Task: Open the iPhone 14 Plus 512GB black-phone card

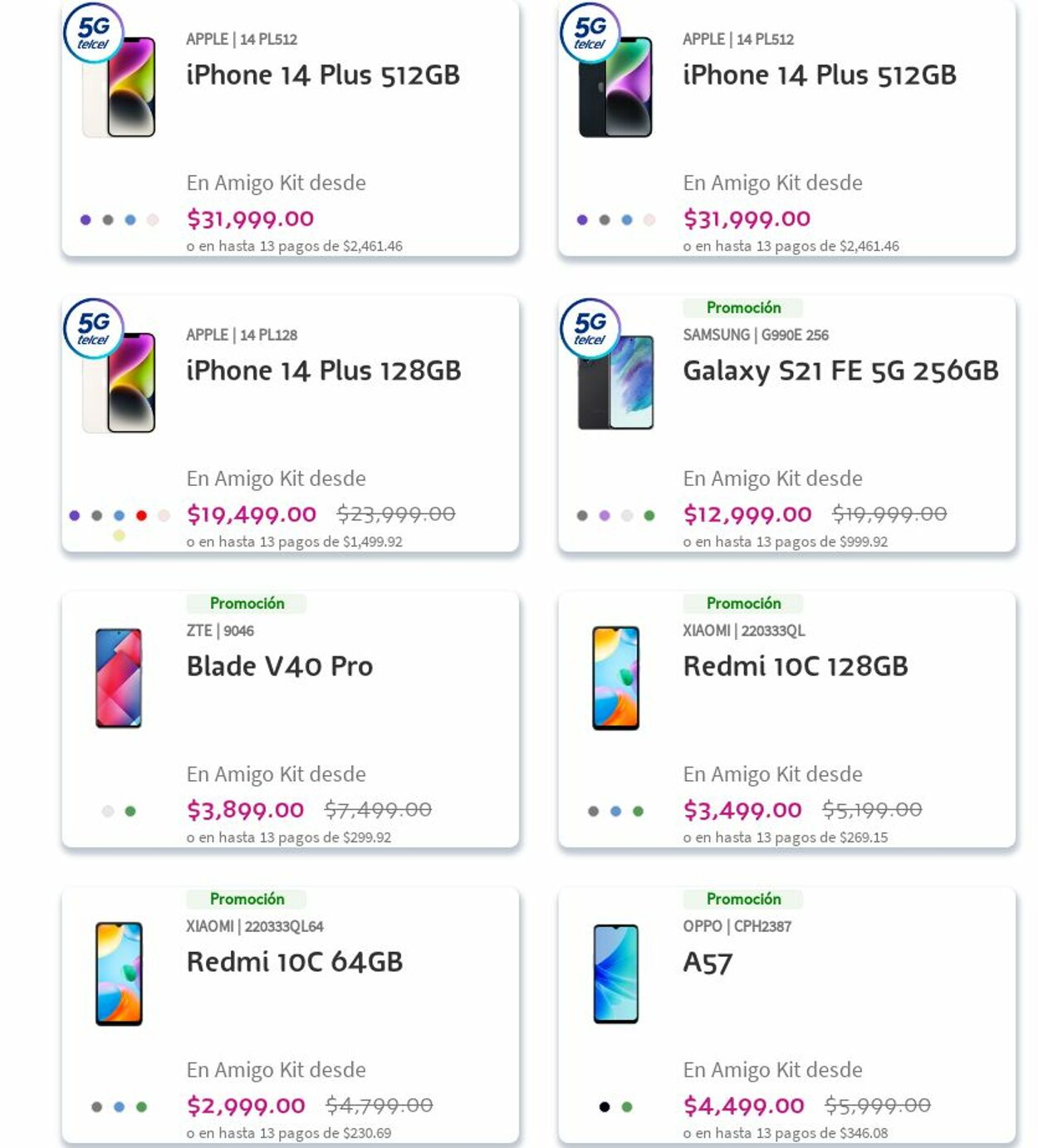Action: (819, 75)
